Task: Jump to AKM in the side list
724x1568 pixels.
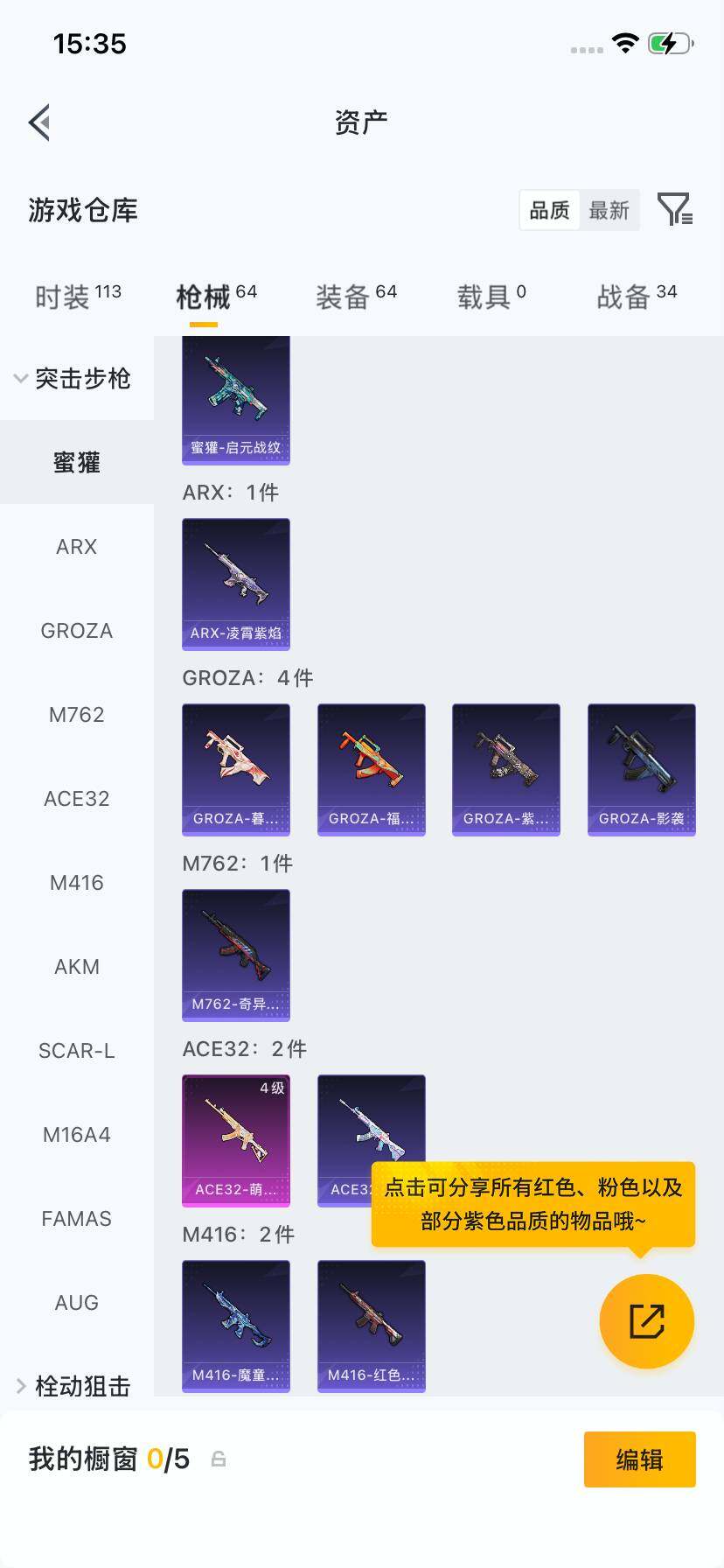Action: (x=77, y=967)
